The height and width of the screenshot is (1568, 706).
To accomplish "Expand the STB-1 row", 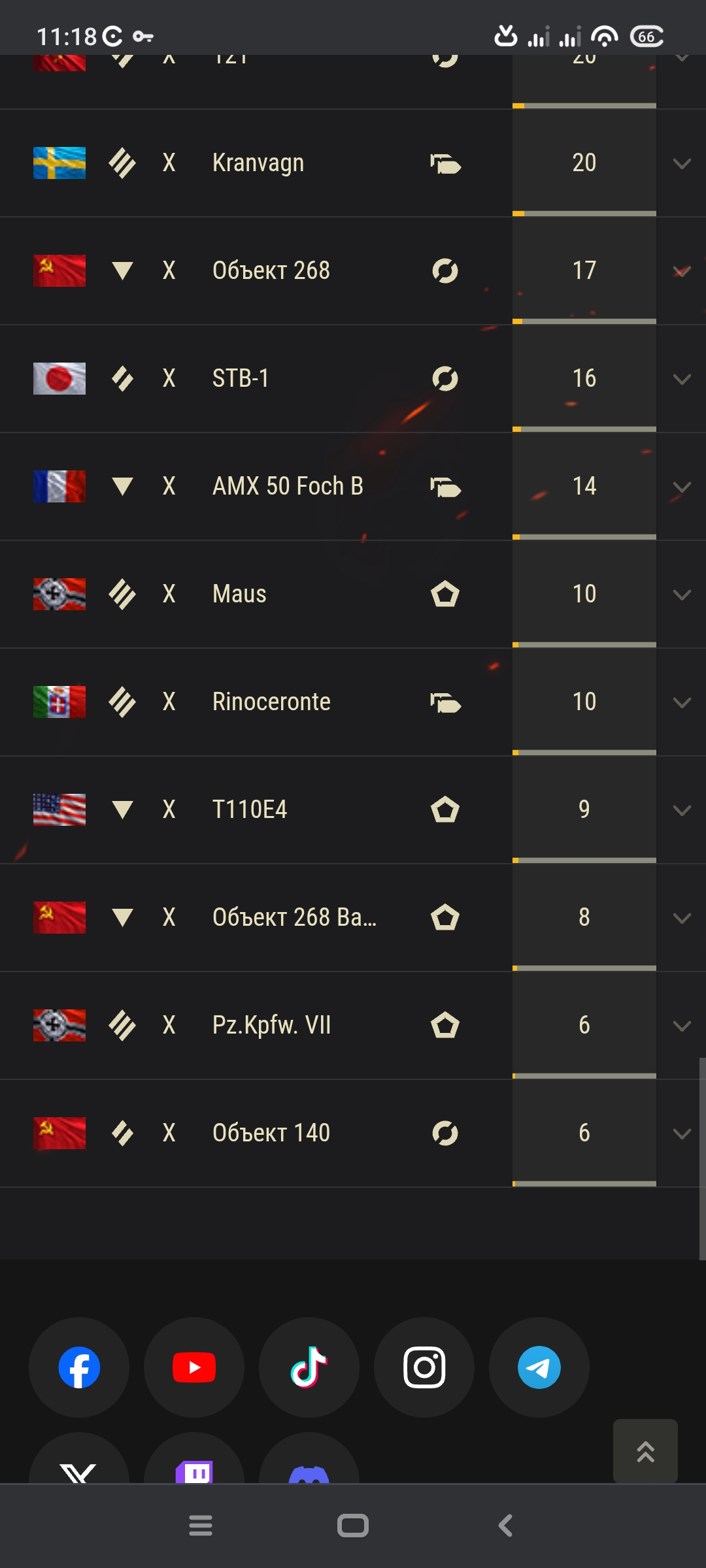I will click(682, 379).
